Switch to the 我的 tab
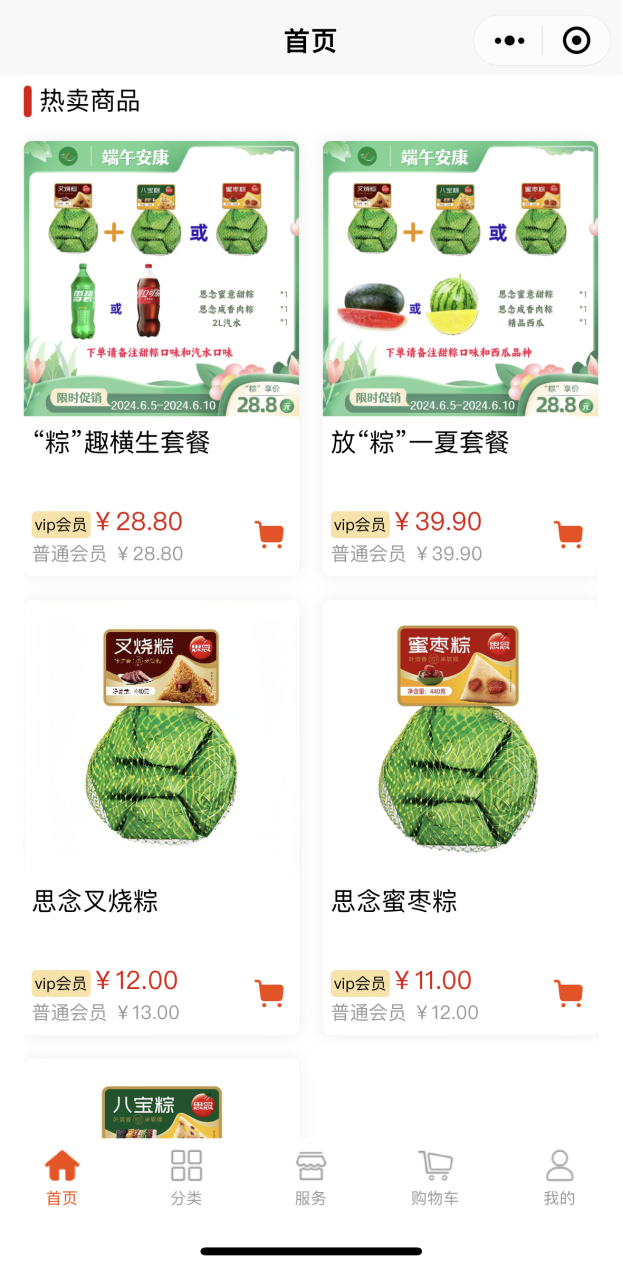Screen dimensions: 623x1269 click(559, 1178)
